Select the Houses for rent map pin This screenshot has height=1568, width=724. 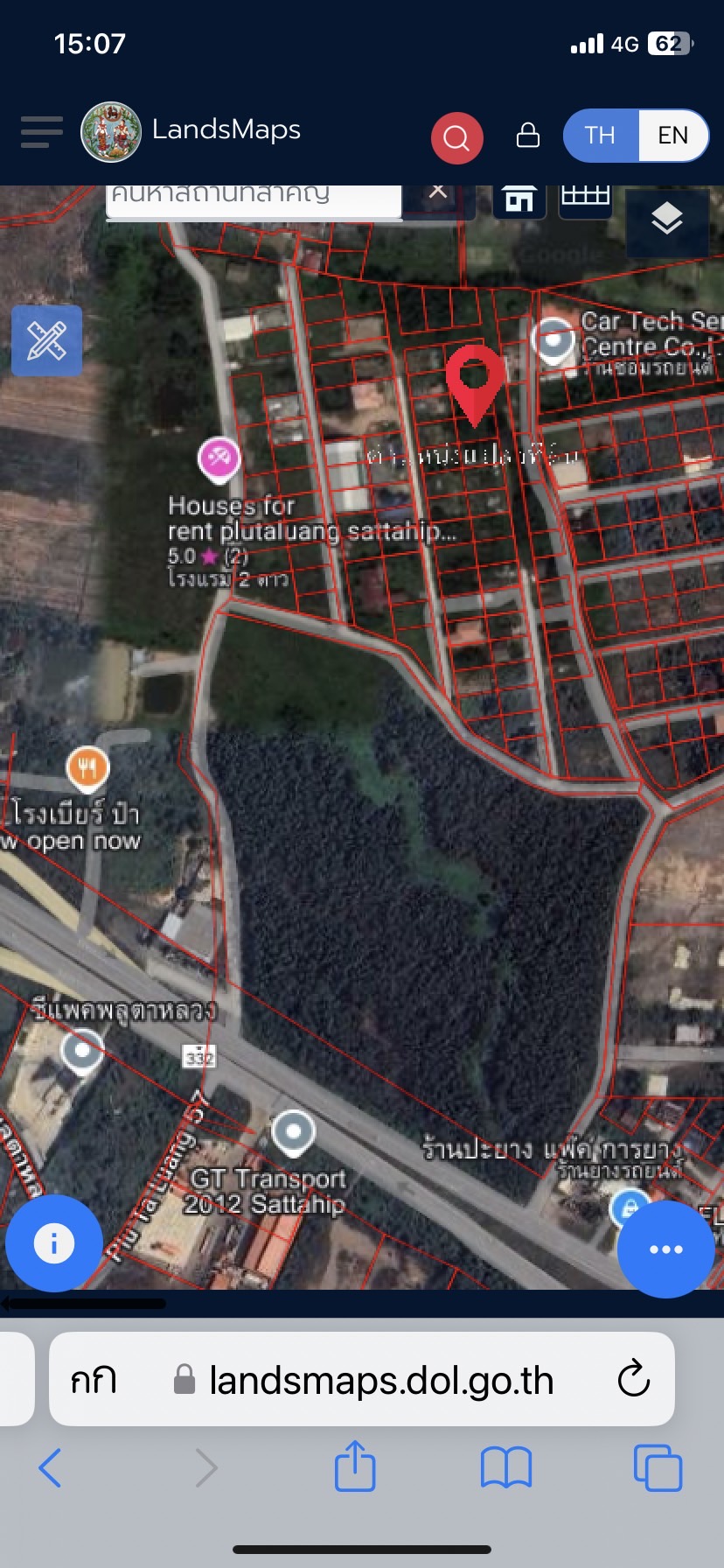[x=219, y=458]
